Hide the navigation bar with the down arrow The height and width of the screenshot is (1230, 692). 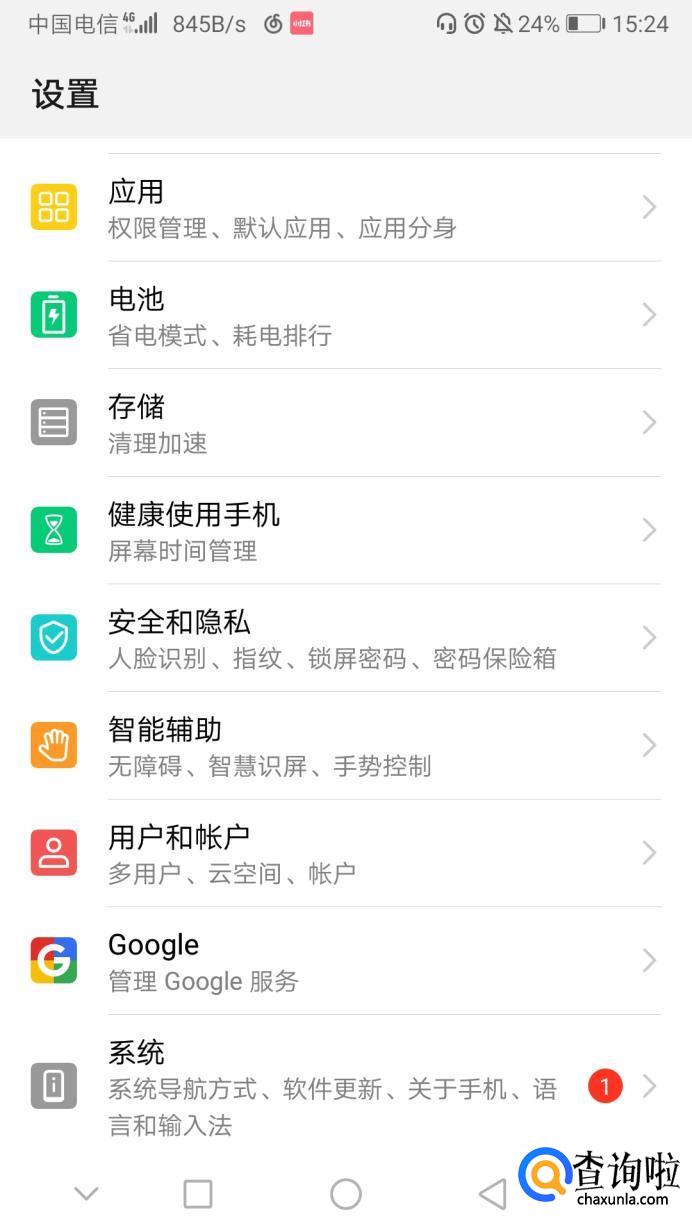[87, 1193]
